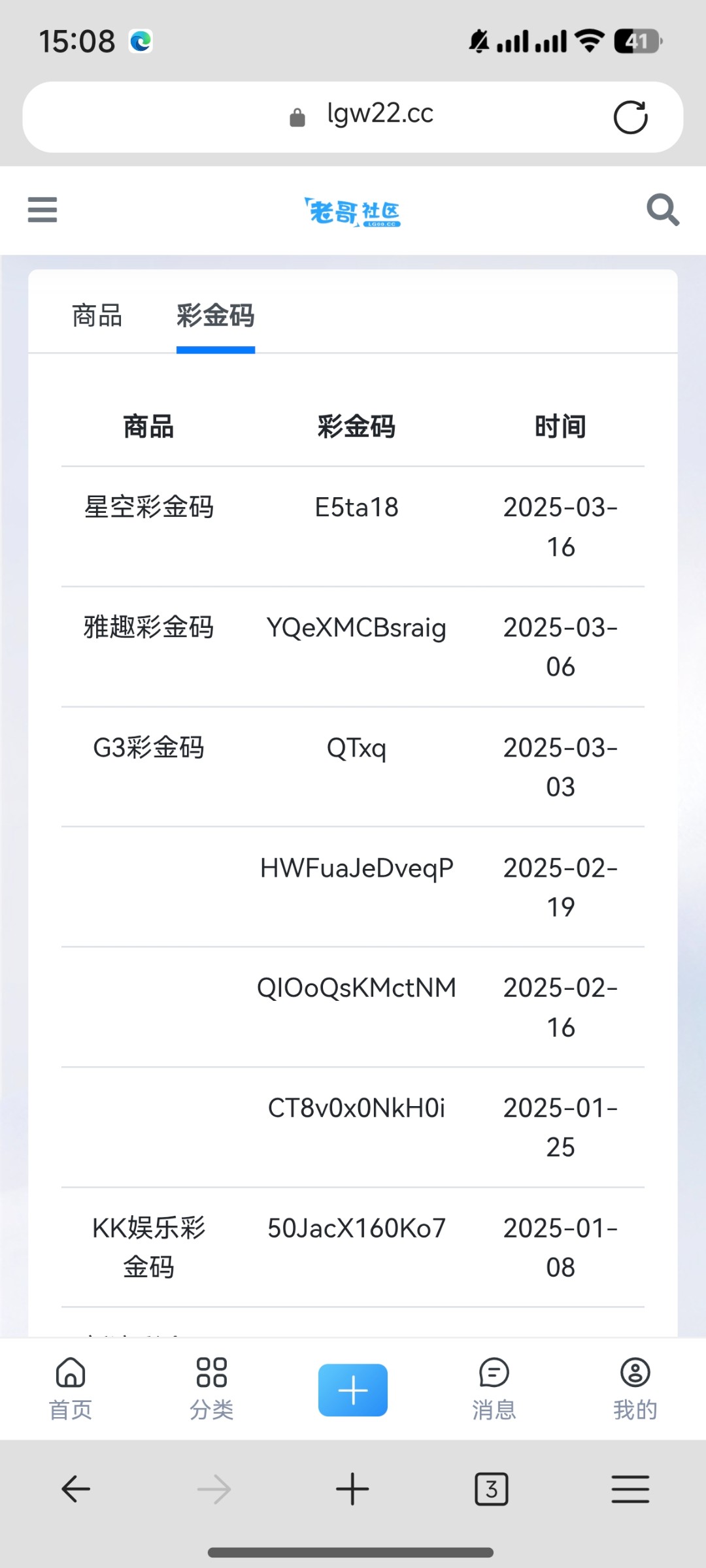Open the hamburger drawer menu

[42, 210]
